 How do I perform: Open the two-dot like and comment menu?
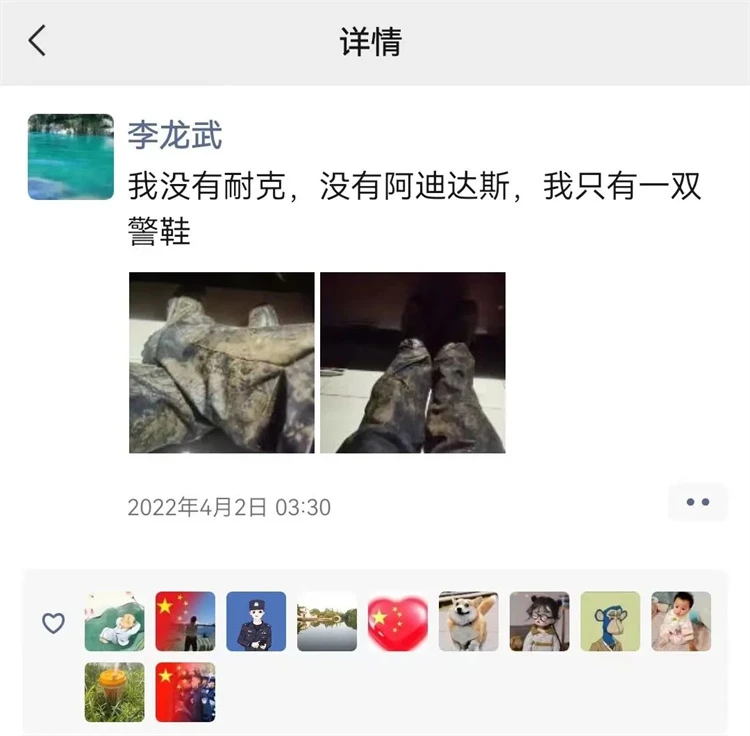point(697,502)
